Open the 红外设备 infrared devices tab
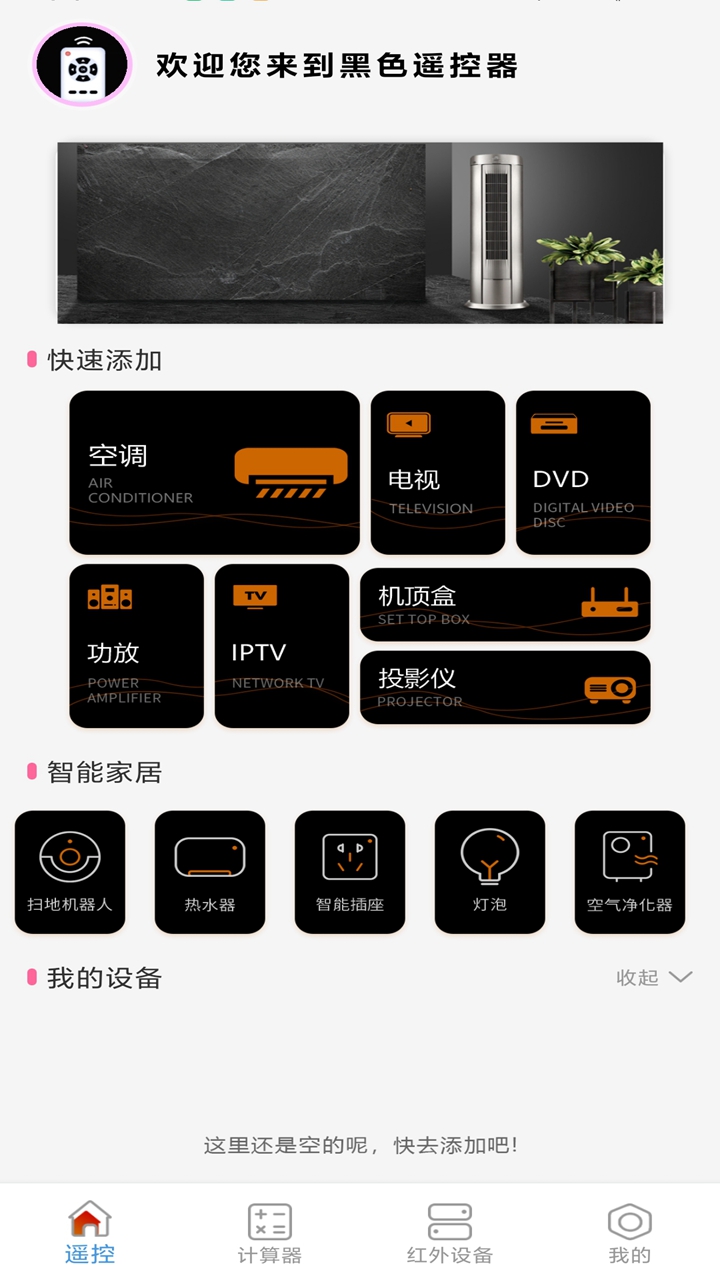The width and height of the screenshot is (720, 1280). click(449, 1232)
